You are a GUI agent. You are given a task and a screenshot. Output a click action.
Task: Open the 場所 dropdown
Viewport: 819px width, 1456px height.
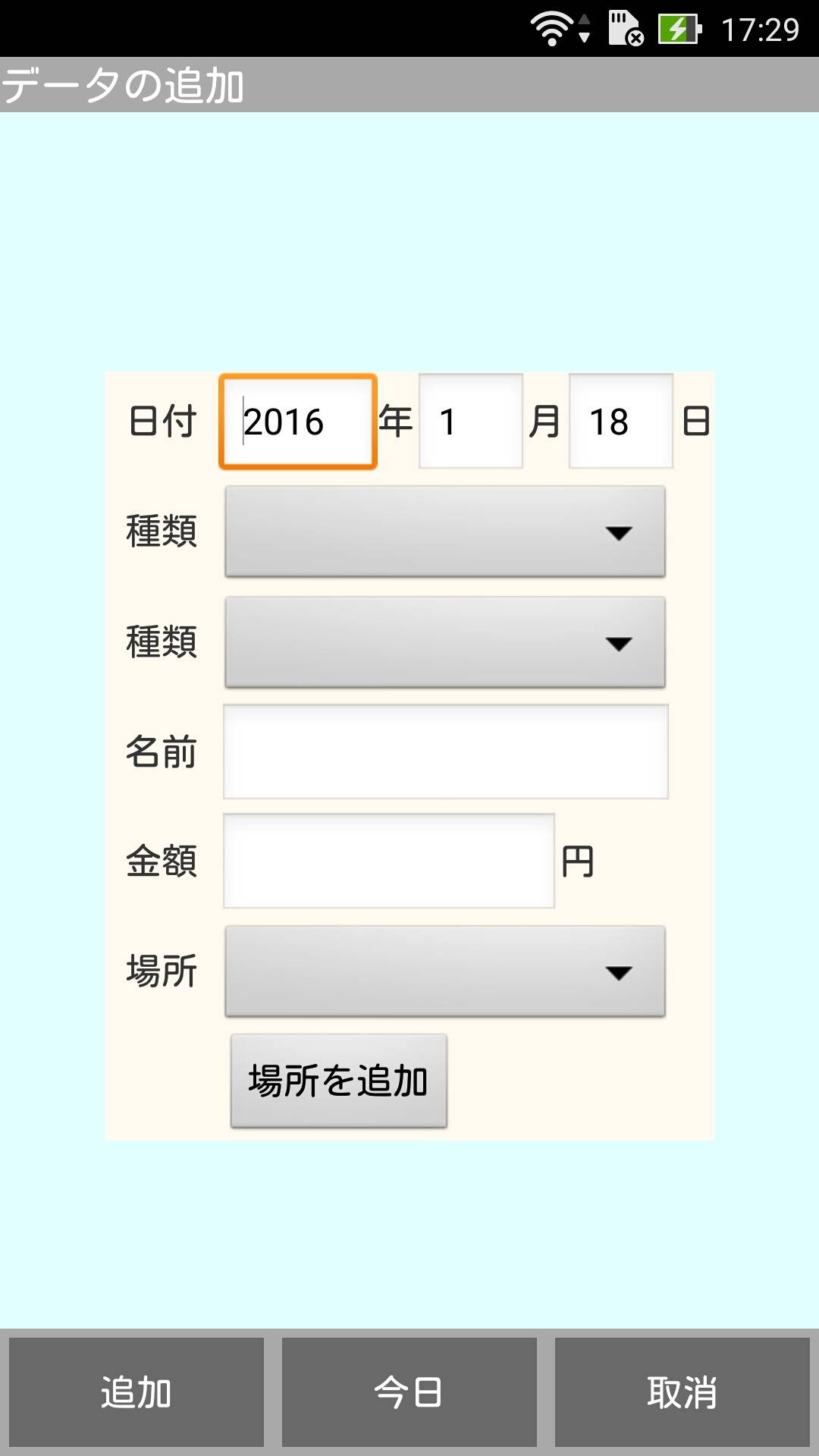click(445, 971)
